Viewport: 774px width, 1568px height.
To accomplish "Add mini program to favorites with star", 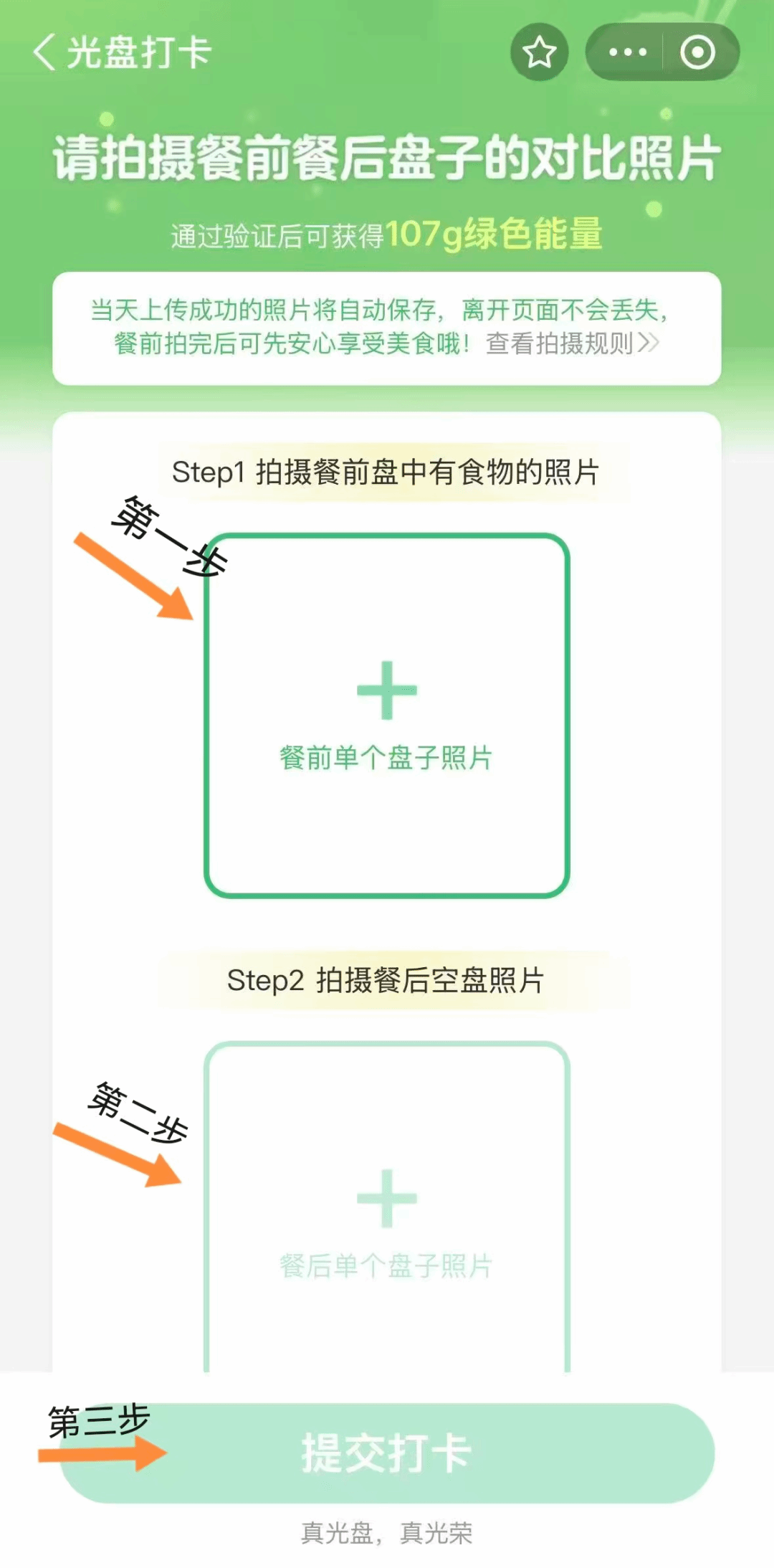I will [x=539, y=52].
